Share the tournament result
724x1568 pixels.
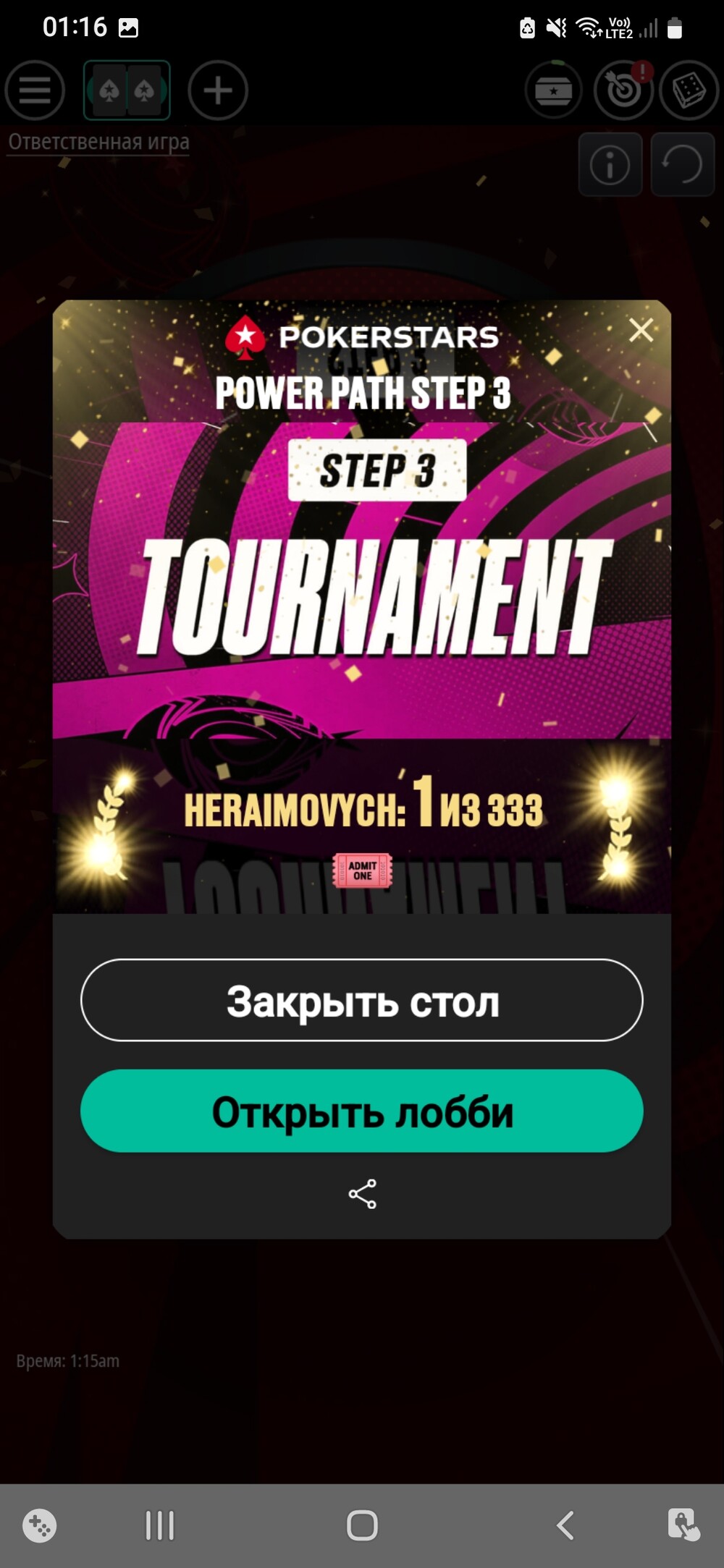[x=362, y=1194]
